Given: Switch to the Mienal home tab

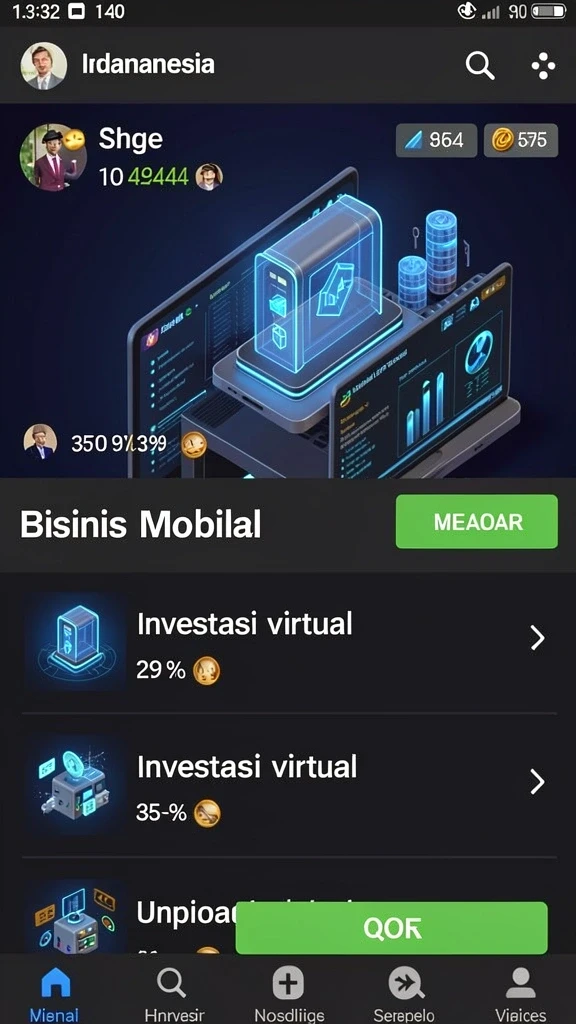Looking at the screenshot, I should pos(55,993).
